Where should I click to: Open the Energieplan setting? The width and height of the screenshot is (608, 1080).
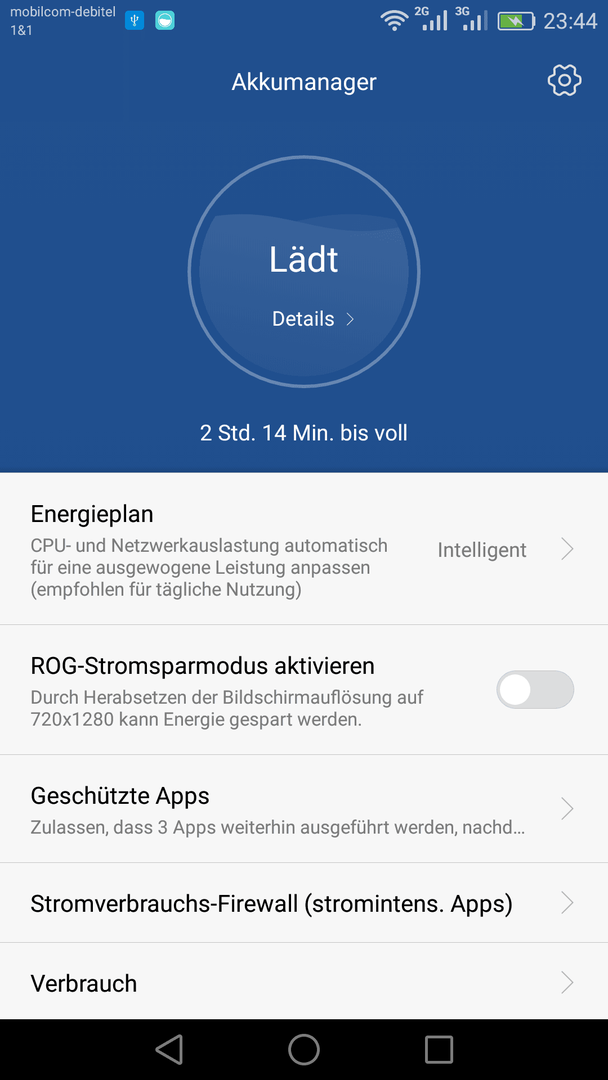pyautogui.click(x=304, y=549)
